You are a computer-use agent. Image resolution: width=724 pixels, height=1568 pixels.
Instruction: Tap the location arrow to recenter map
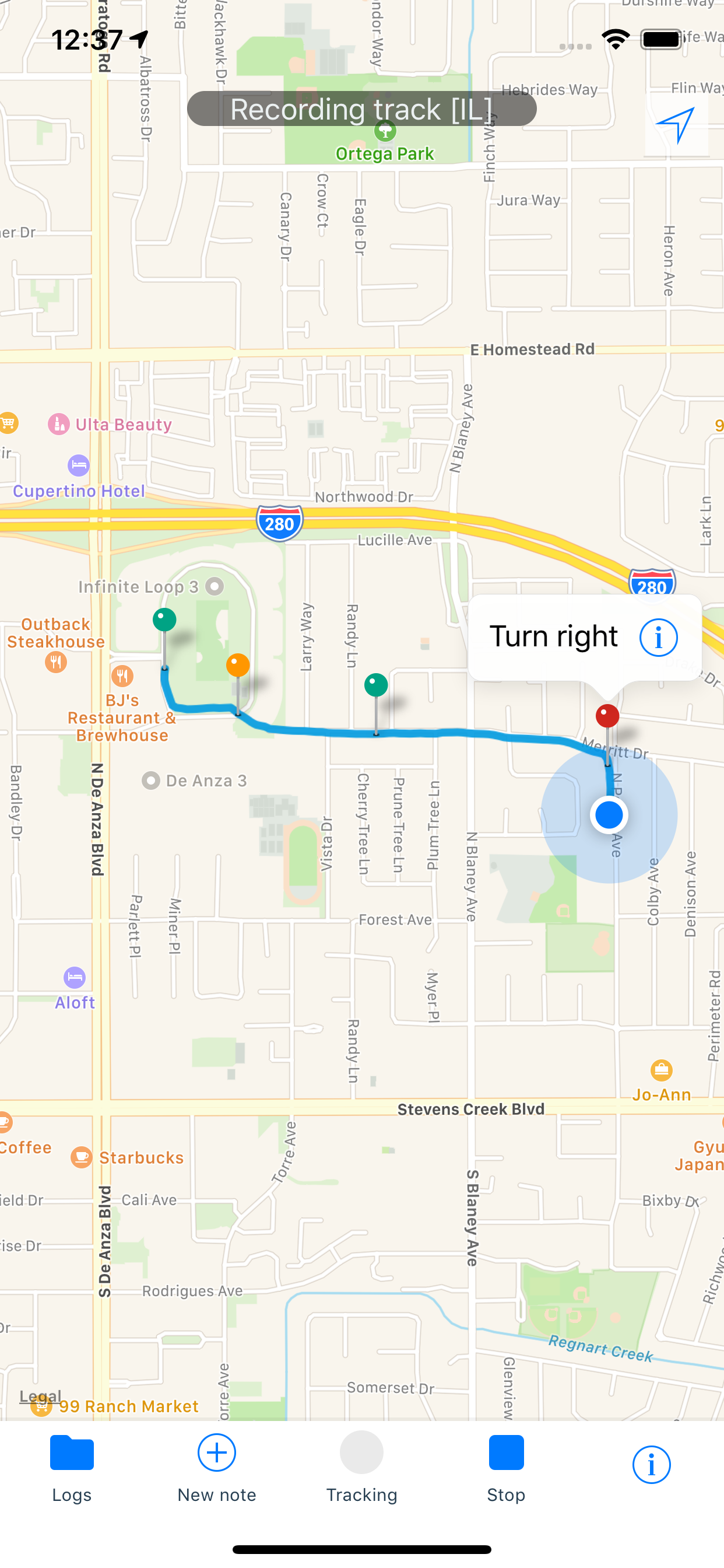point(676,125)
